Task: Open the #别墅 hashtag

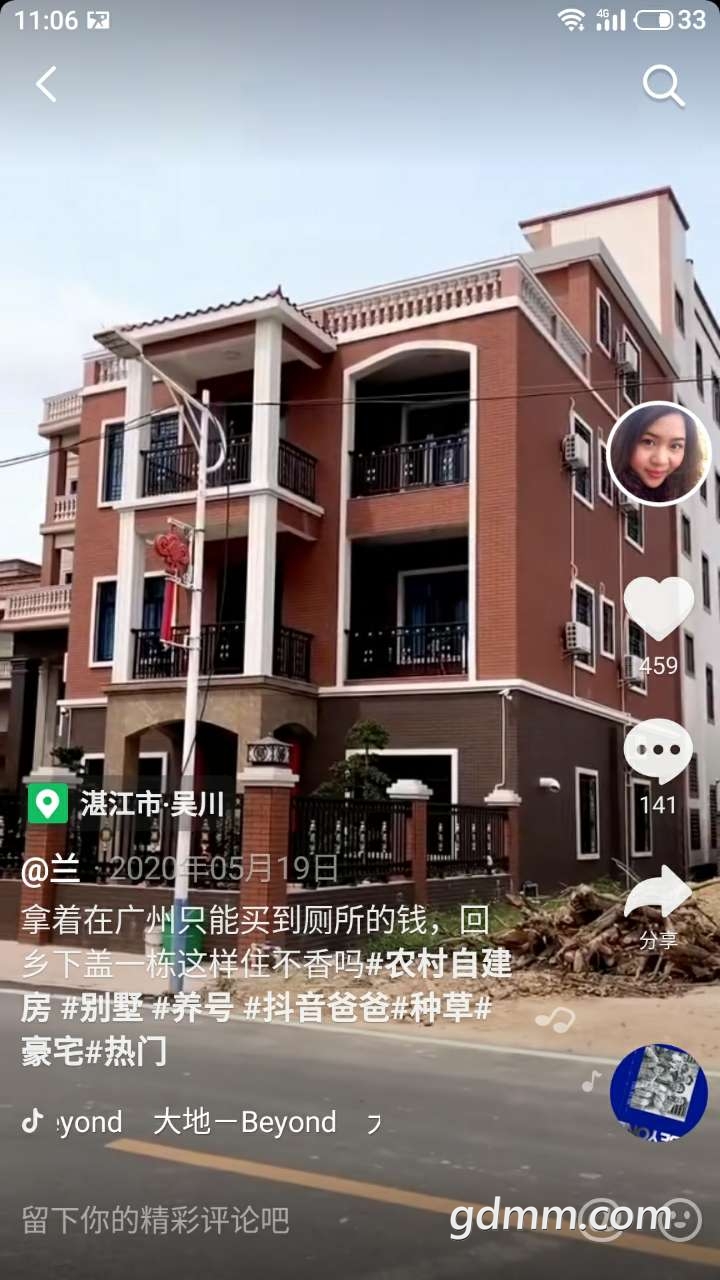Action: coord(102,1008)
